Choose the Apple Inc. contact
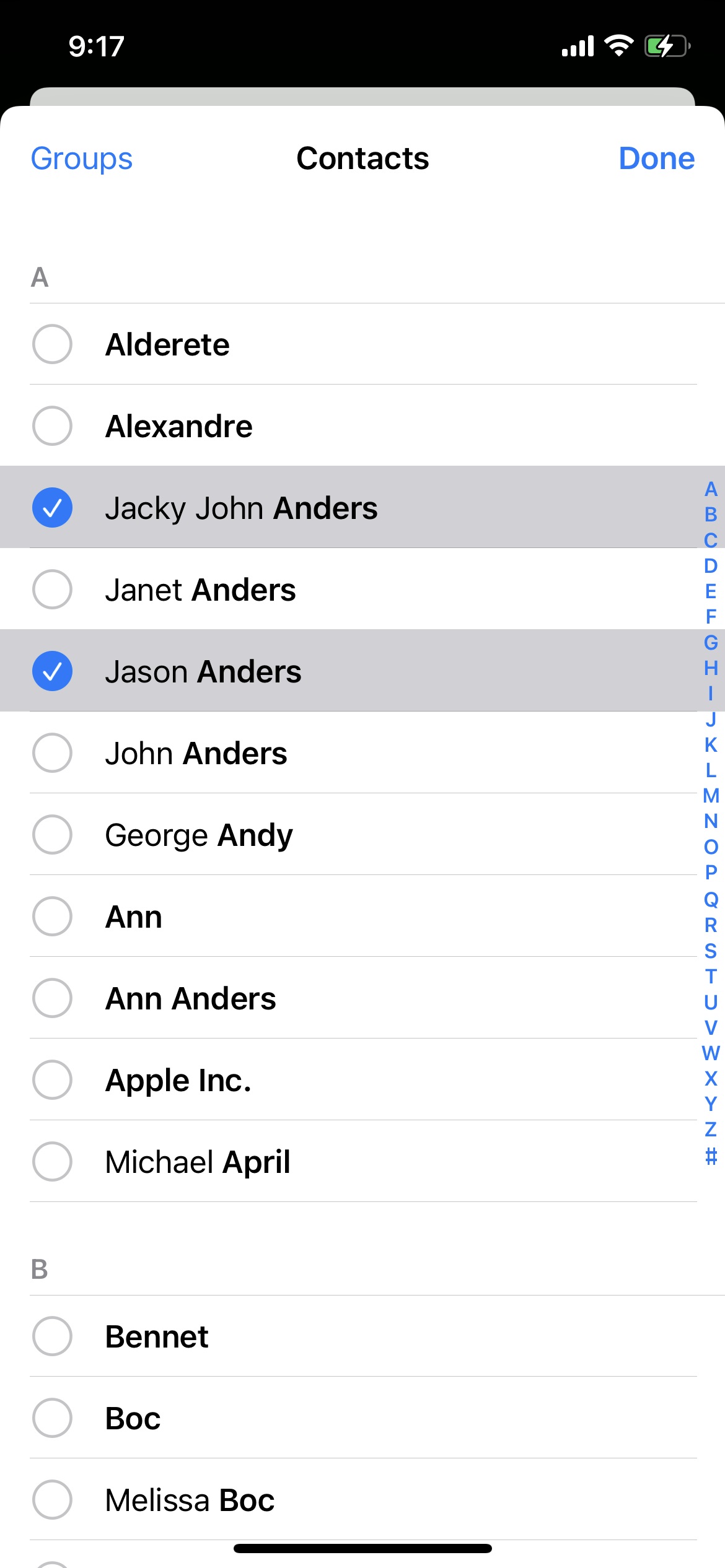The width and height of the screenshot is (725, 1568). (362, 1080)
